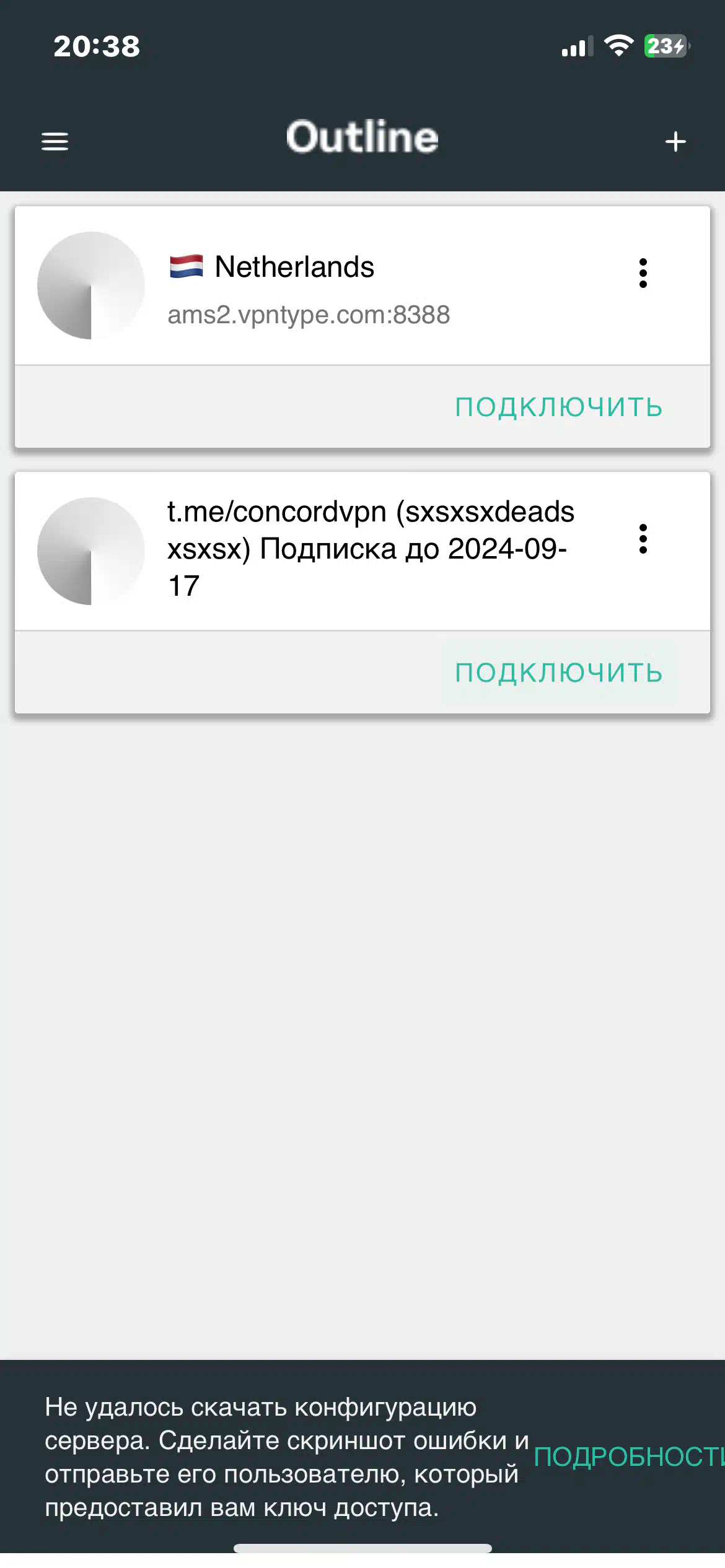Open the overflow menu for the Netherlands server
Viewport: 725px width, 1568px height.
click(x=643, y=273)
